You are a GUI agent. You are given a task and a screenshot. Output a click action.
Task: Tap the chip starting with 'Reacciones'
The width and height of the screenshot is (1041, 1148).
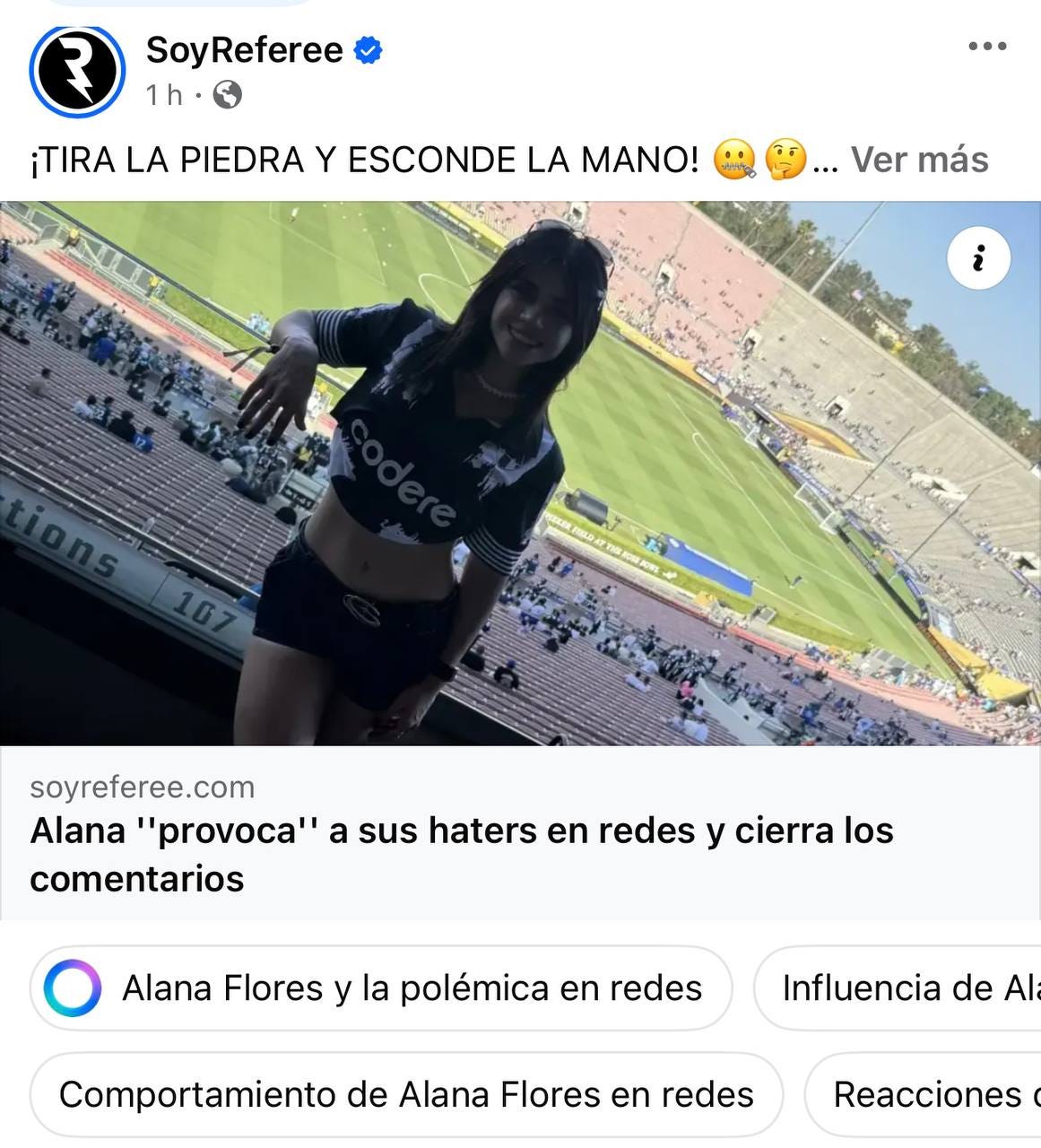click(928, 1095)
